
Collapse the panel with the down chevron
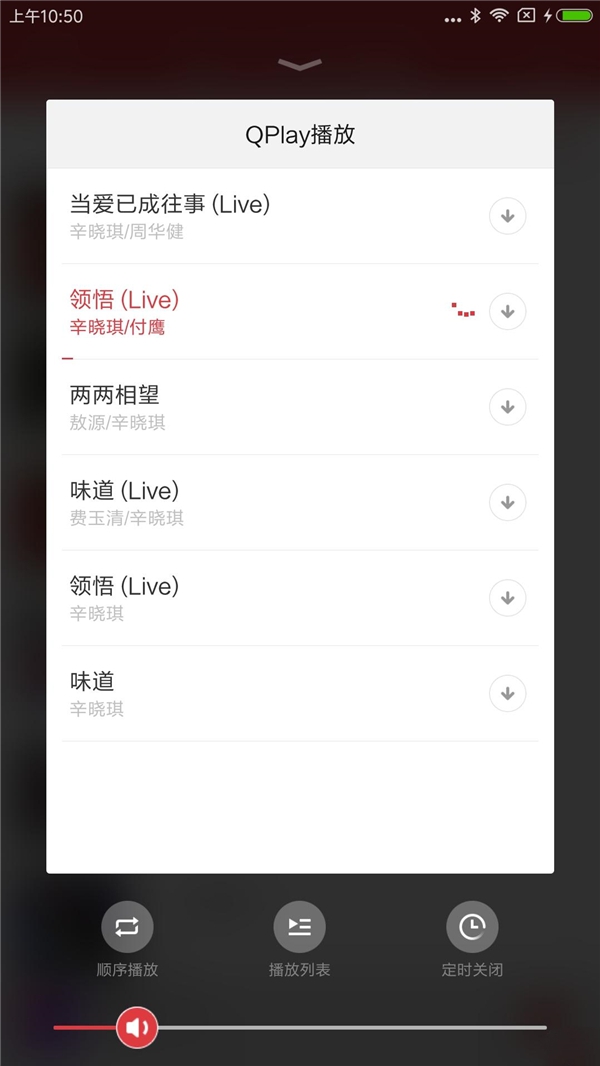[300, 65]
